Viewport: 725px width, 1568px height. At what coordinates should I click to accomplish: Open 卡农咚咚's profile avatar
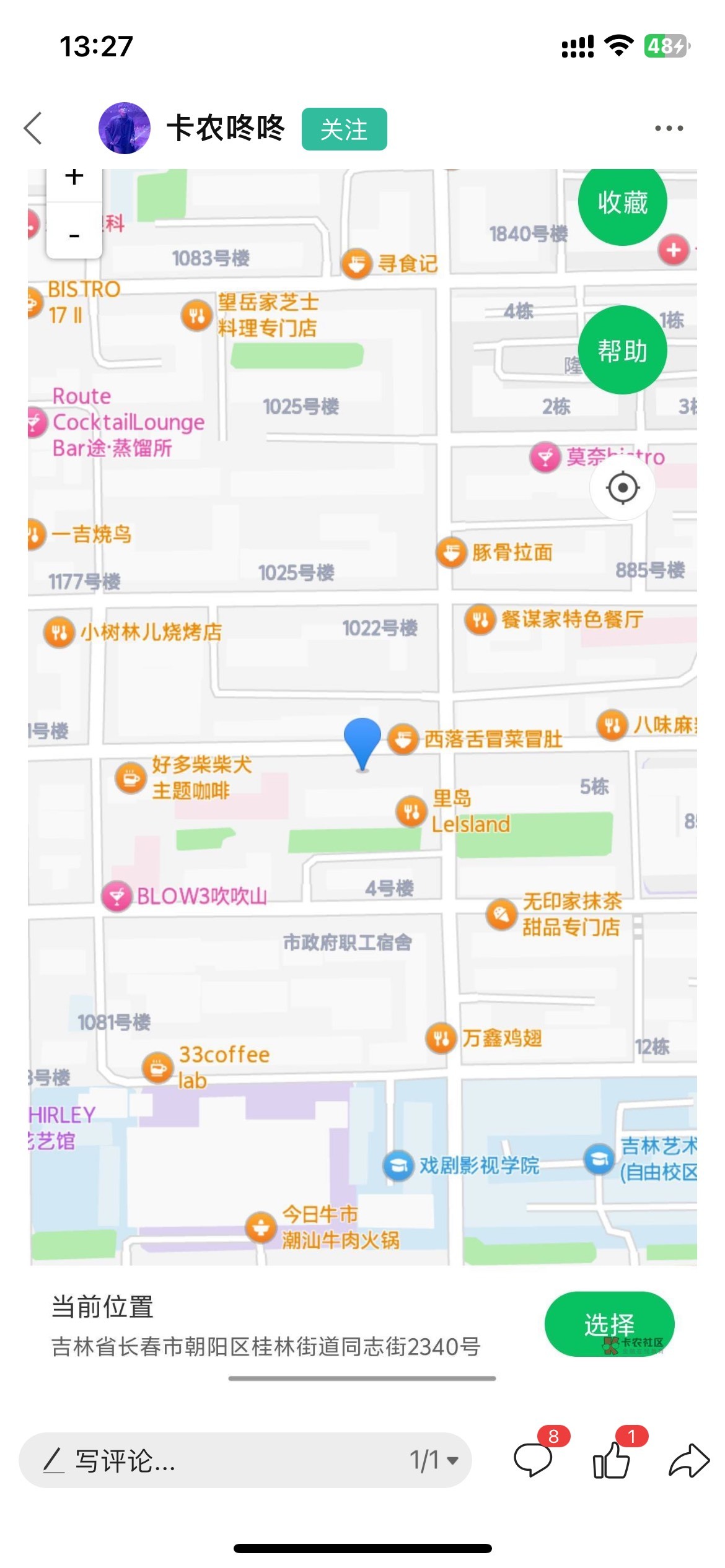[124, 128]
